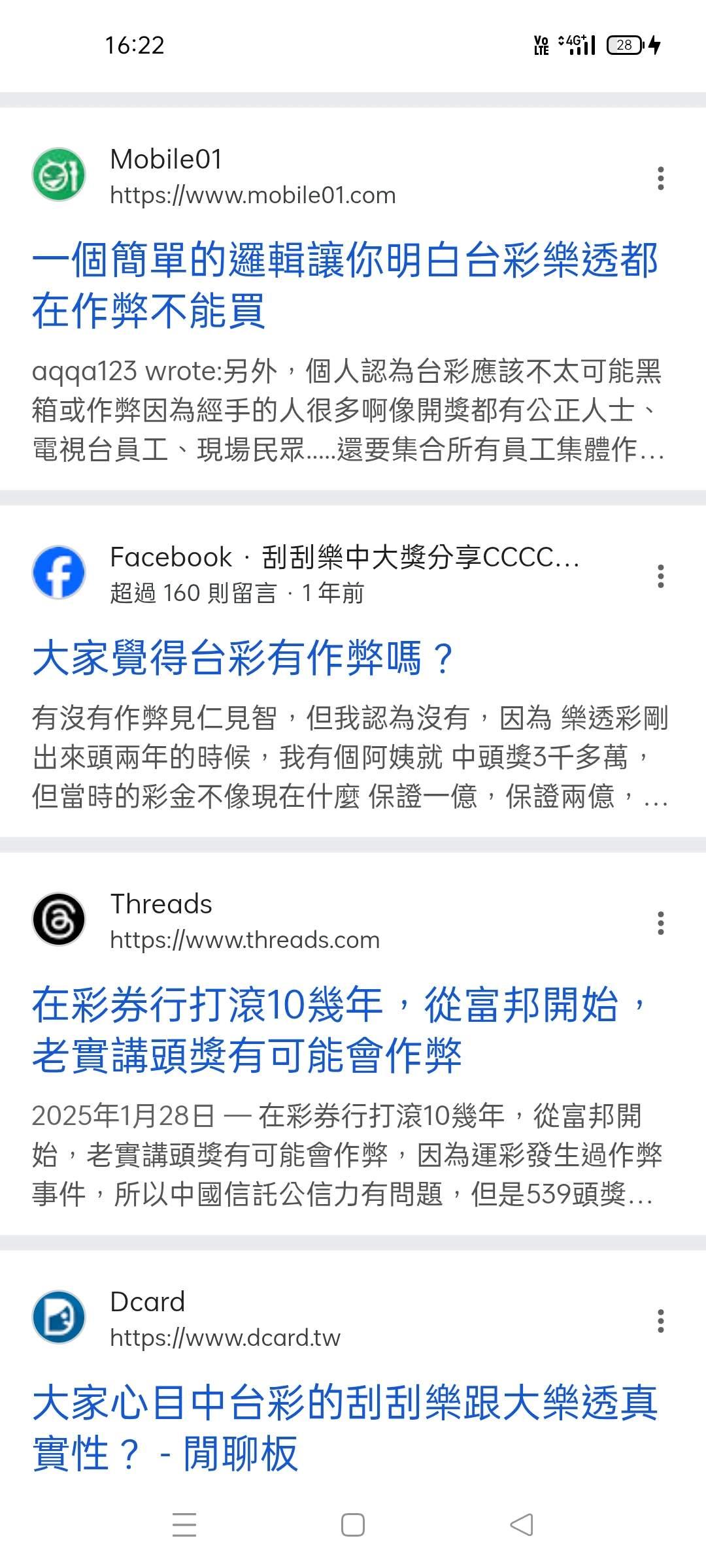Image resolution: width=706 pixels, height=1568 pixels.
Task: Tap the system home button
Action: coord(353,1525)
